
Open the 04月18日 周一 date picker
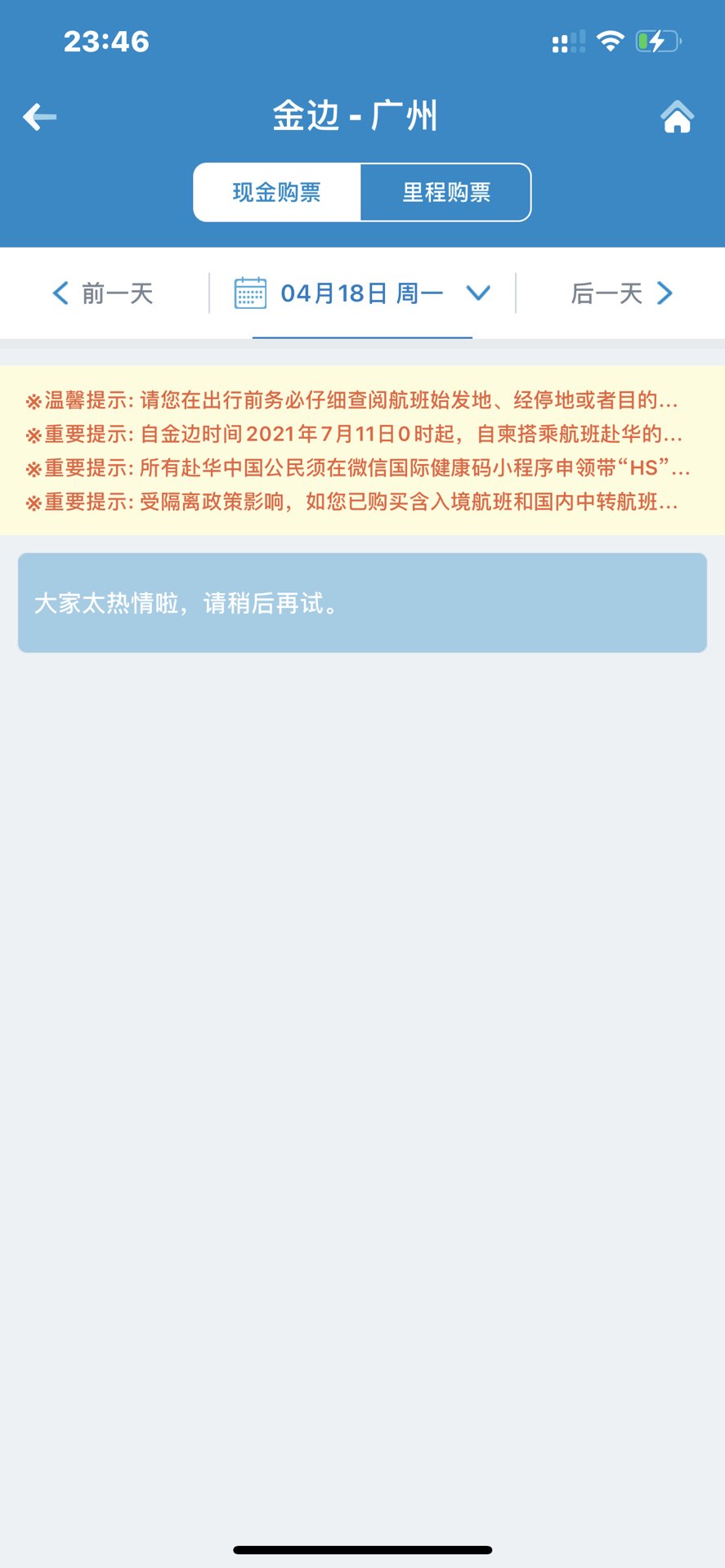362,293
